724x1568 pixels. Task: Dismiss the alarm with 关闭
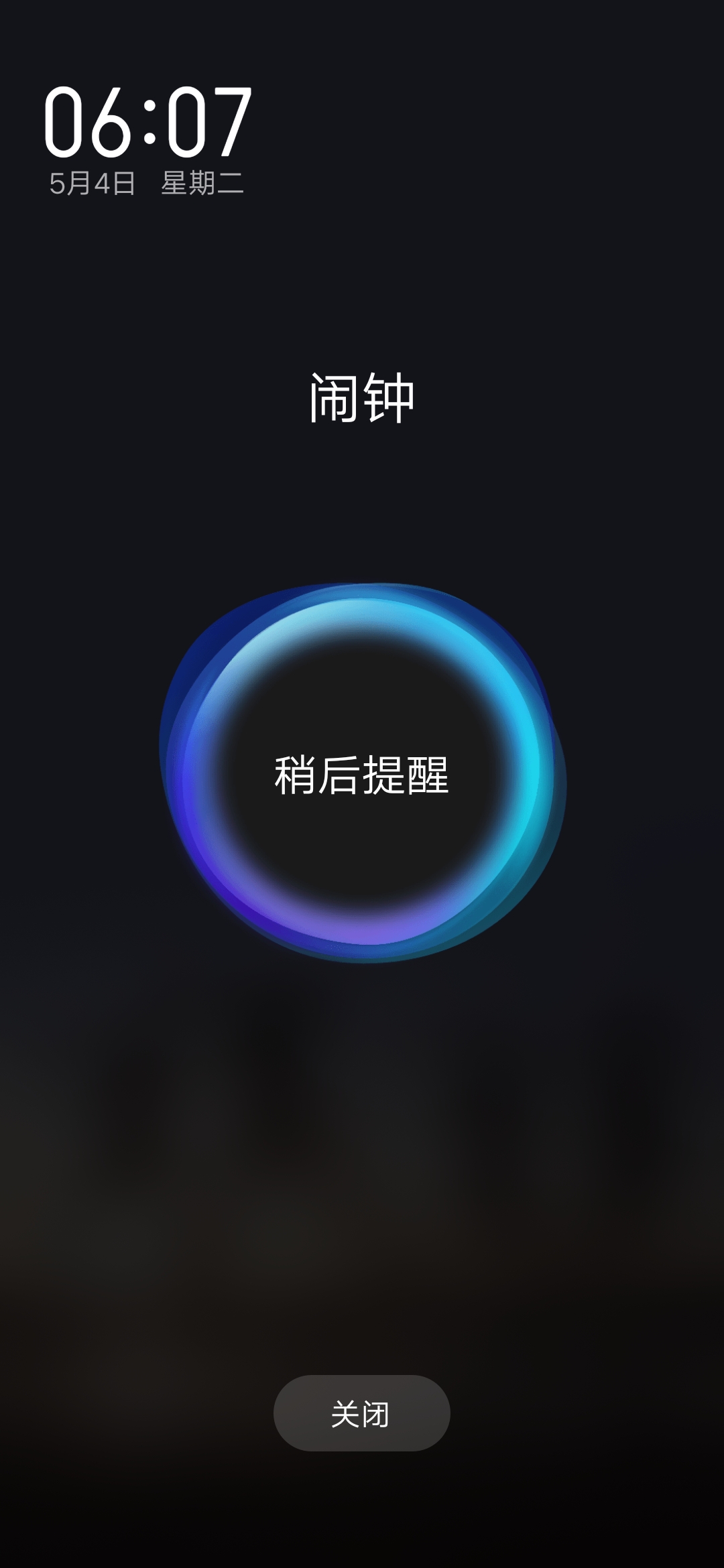(x=361, y=1413)
